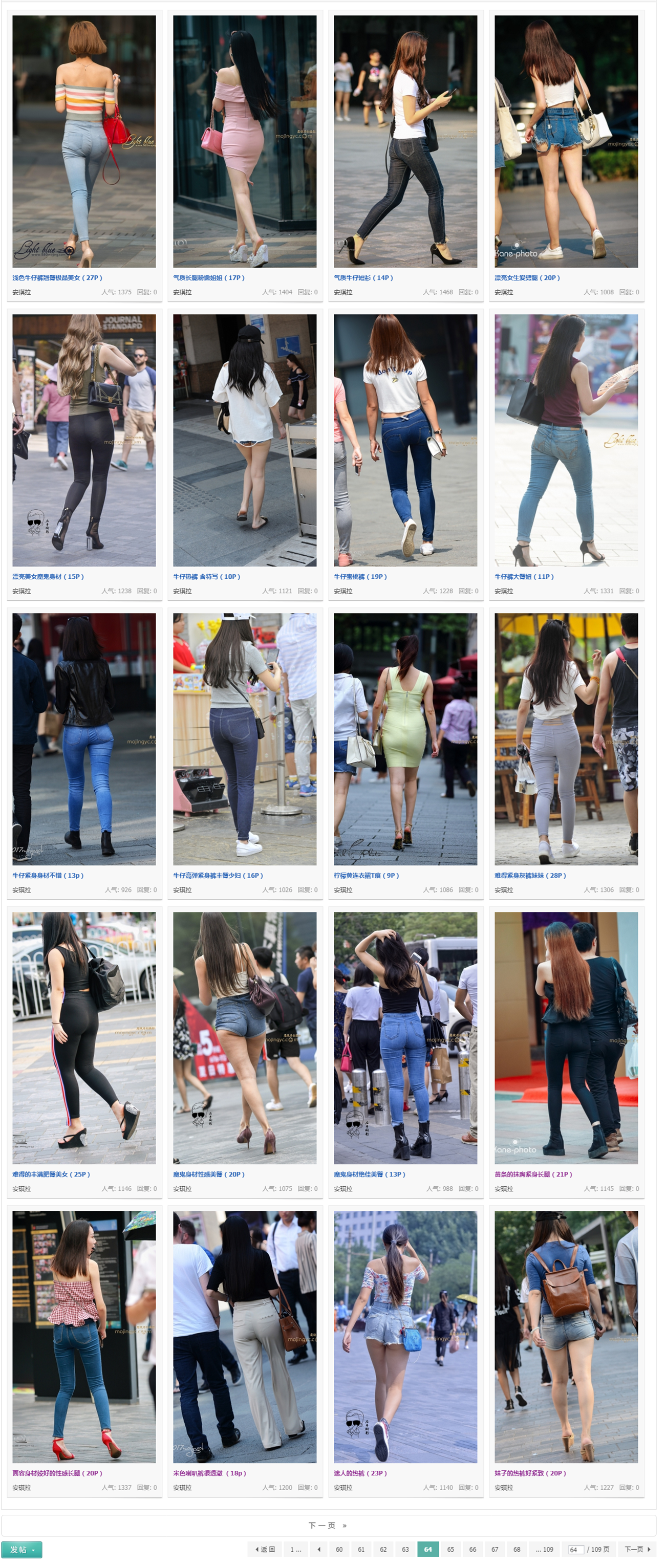Go to page 65
666x1568 pixels.
tap(450, 1549)
